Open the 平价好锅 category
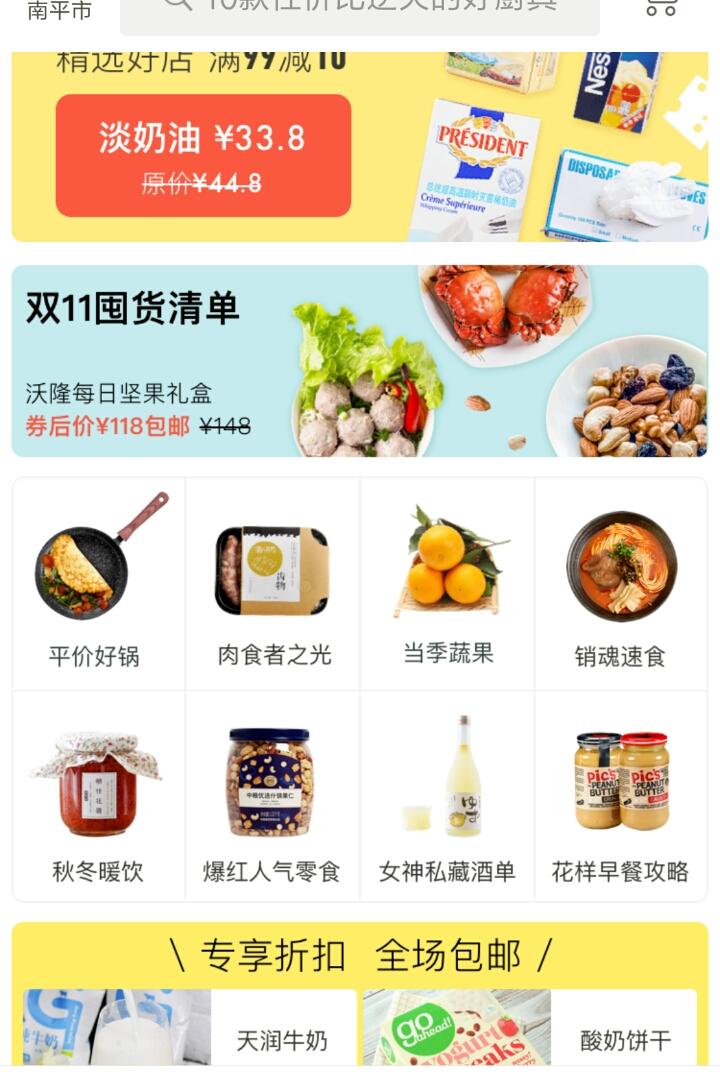 98,584
